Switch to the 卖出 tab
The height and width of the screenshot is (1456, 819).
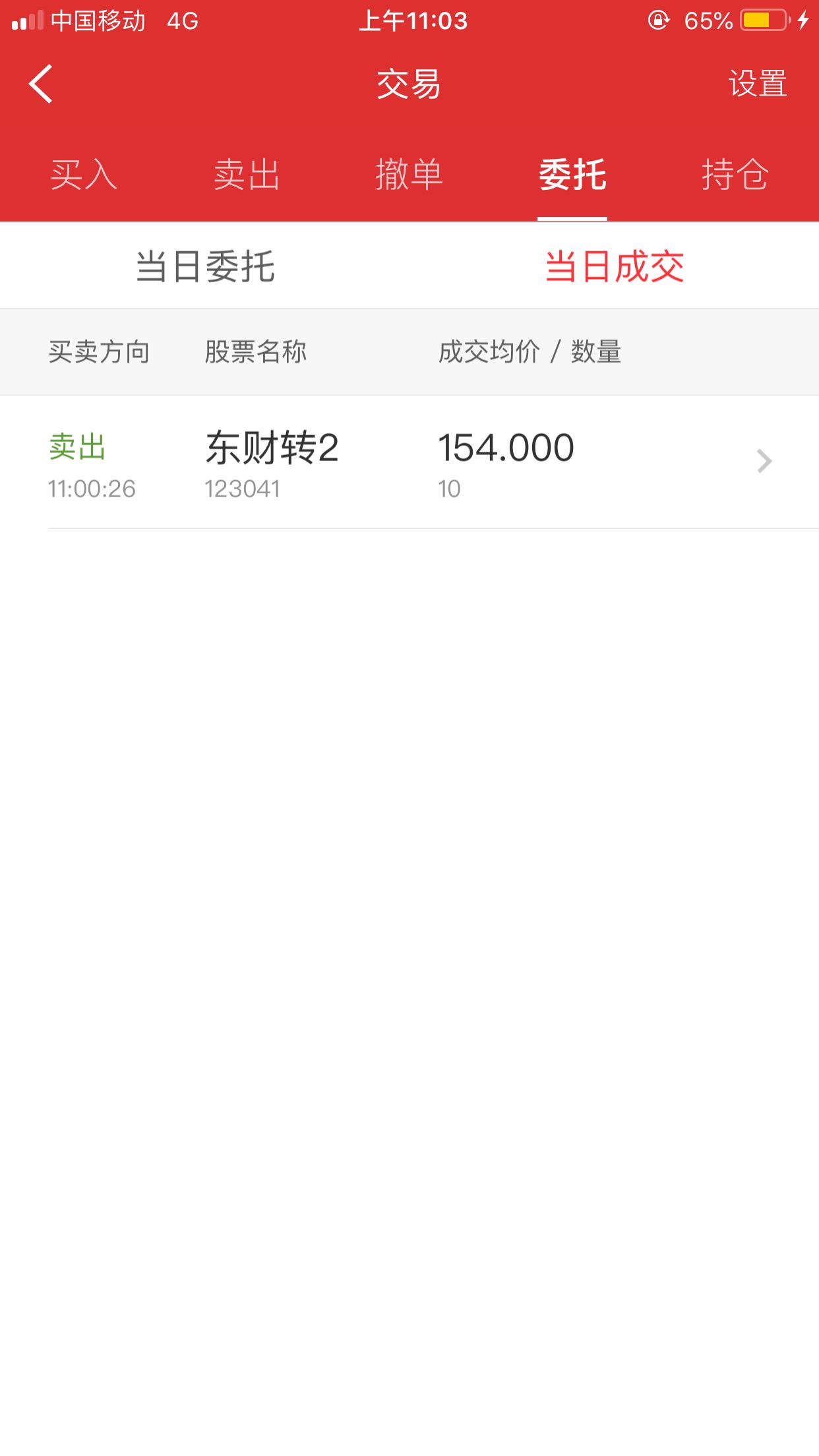pyautogui.click(x=247, y=175)
